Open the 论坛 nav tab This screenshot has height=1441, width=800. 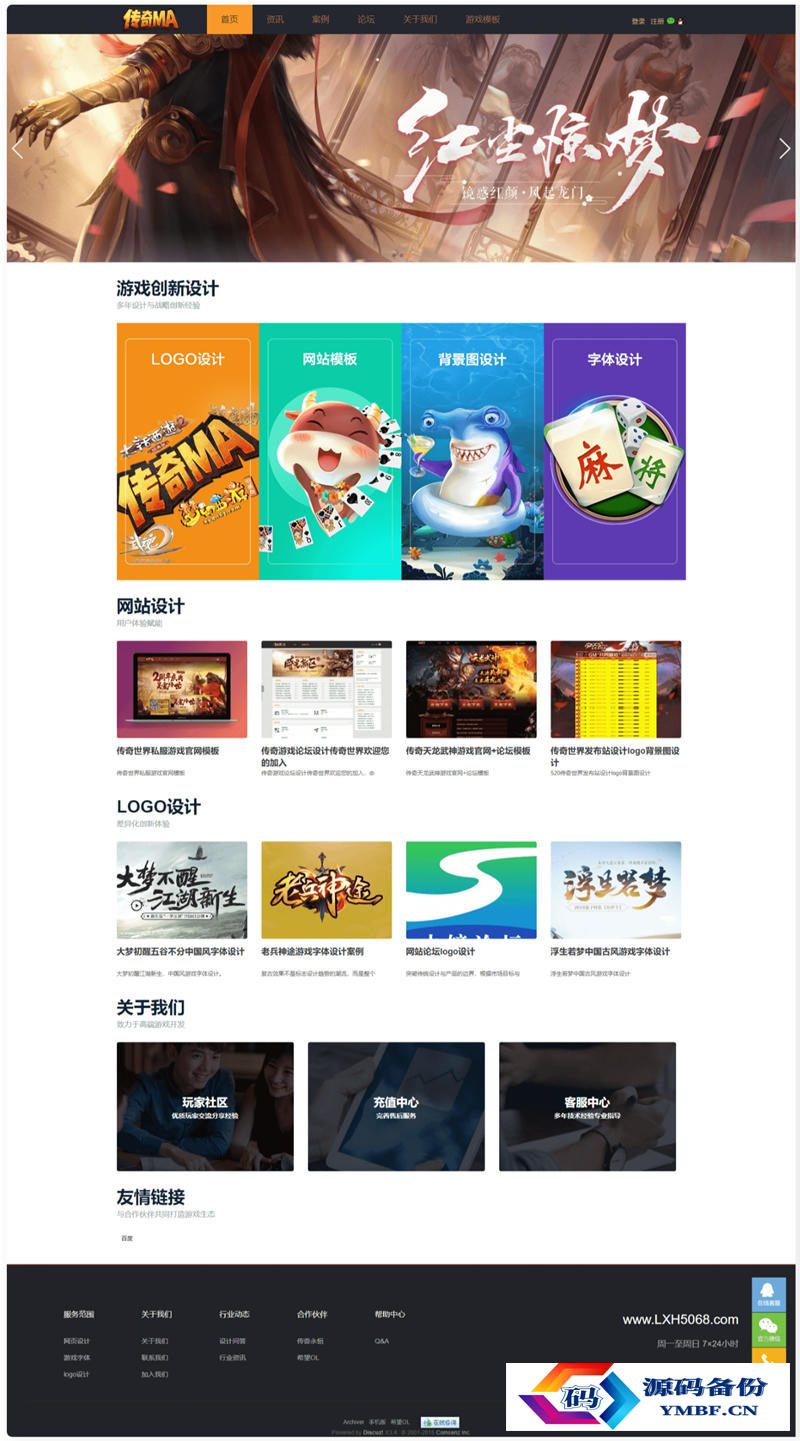(366, 19)
